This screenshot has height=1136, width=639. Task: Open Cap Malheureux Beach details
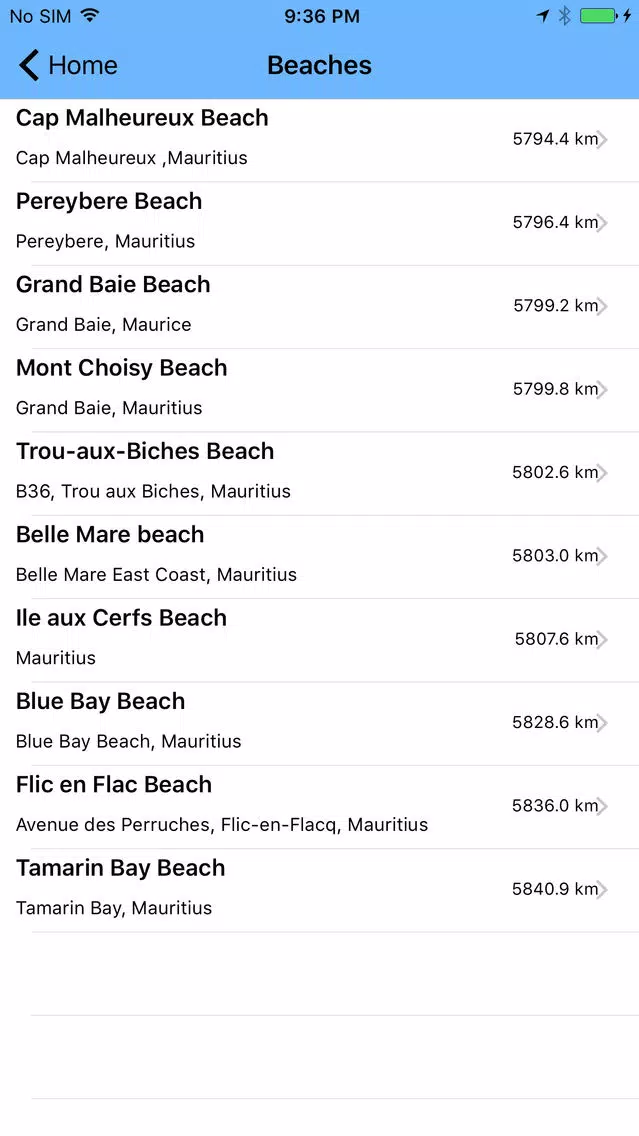[320, 140]
